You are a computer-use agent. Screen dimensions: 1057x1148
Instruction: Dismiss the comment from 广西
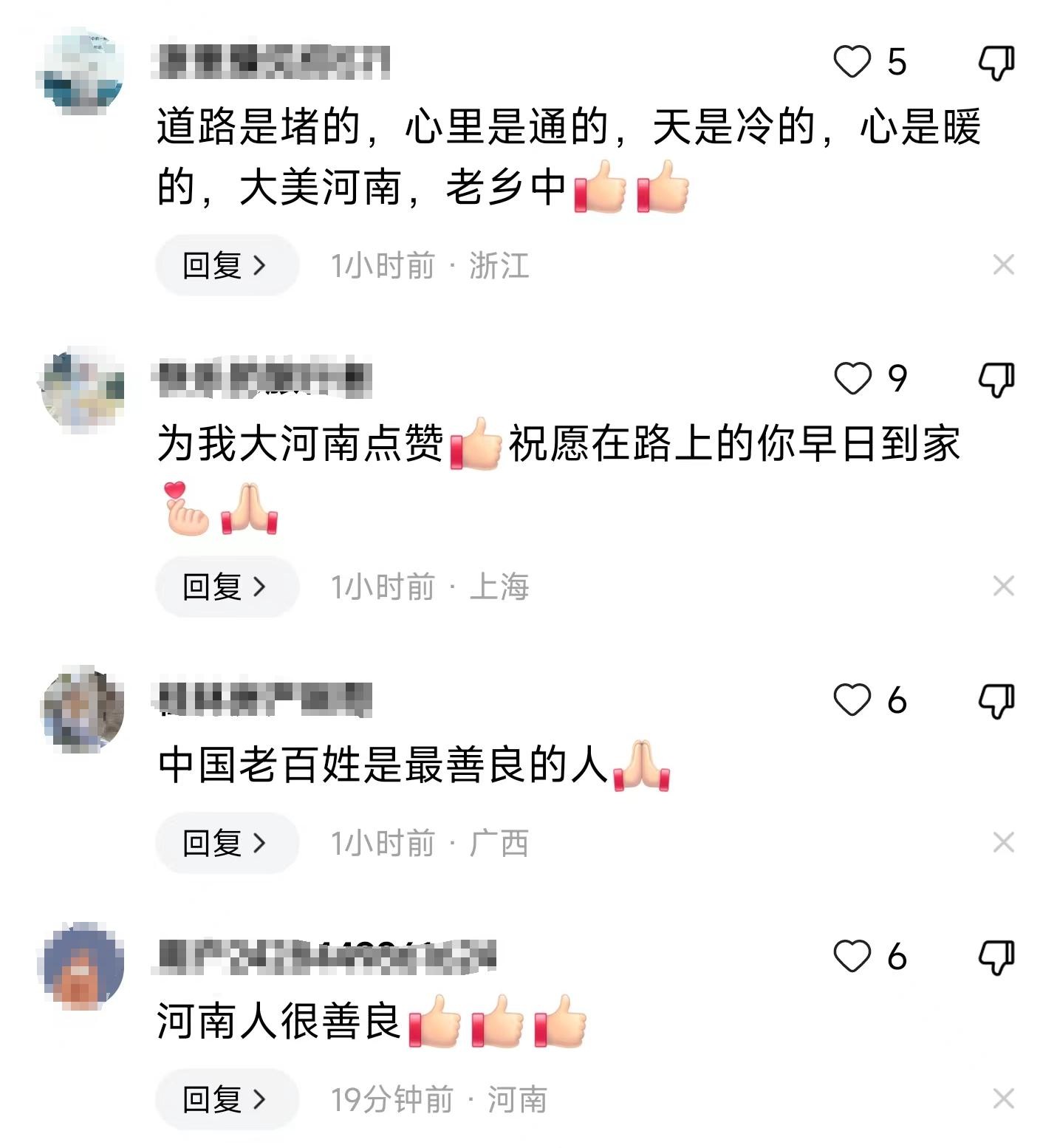coord(1003,842)
